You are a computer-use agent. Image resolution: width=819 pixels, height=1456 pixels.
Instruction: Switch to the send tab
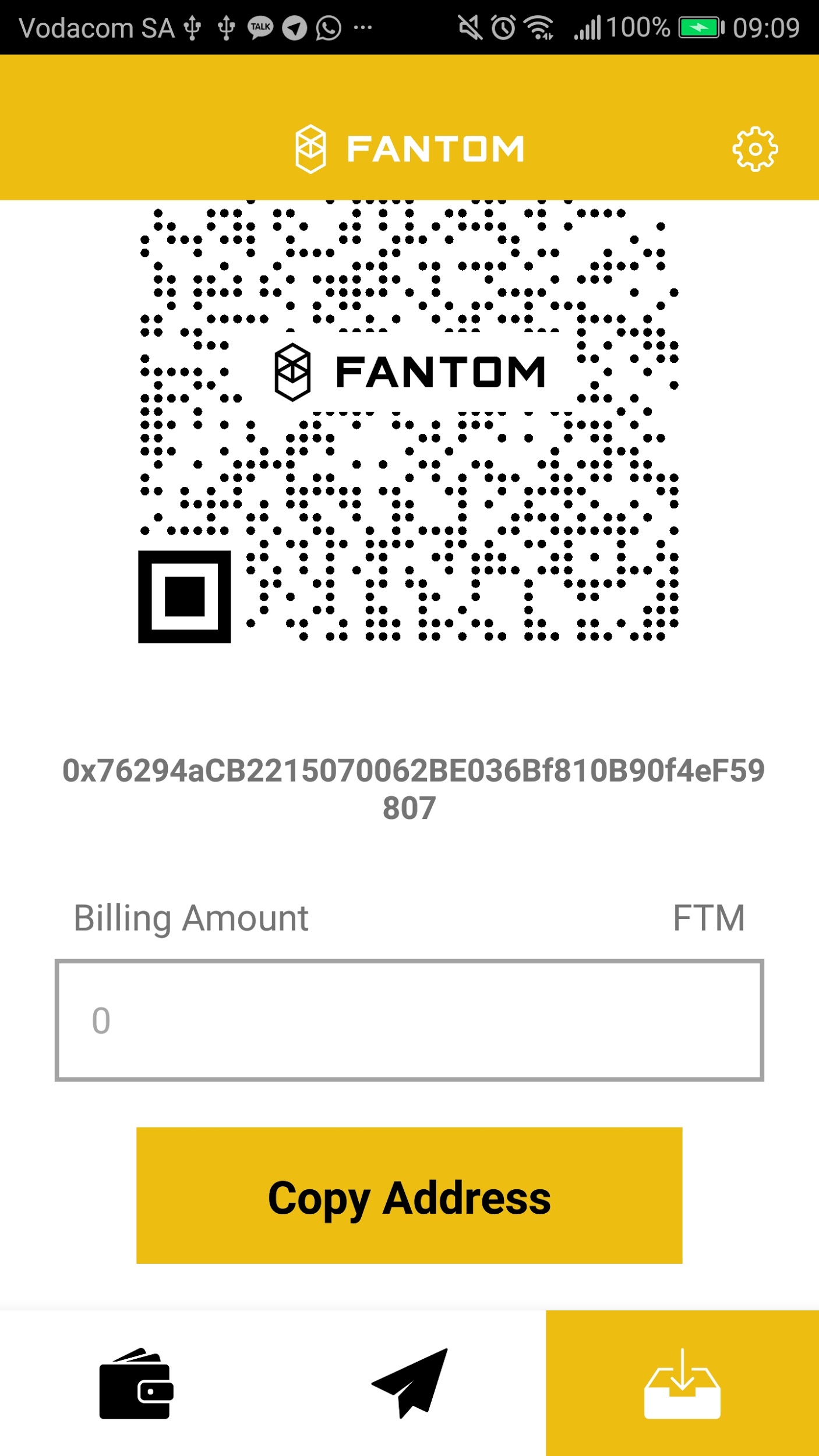pyautogui.click(x=409, y=1384)
